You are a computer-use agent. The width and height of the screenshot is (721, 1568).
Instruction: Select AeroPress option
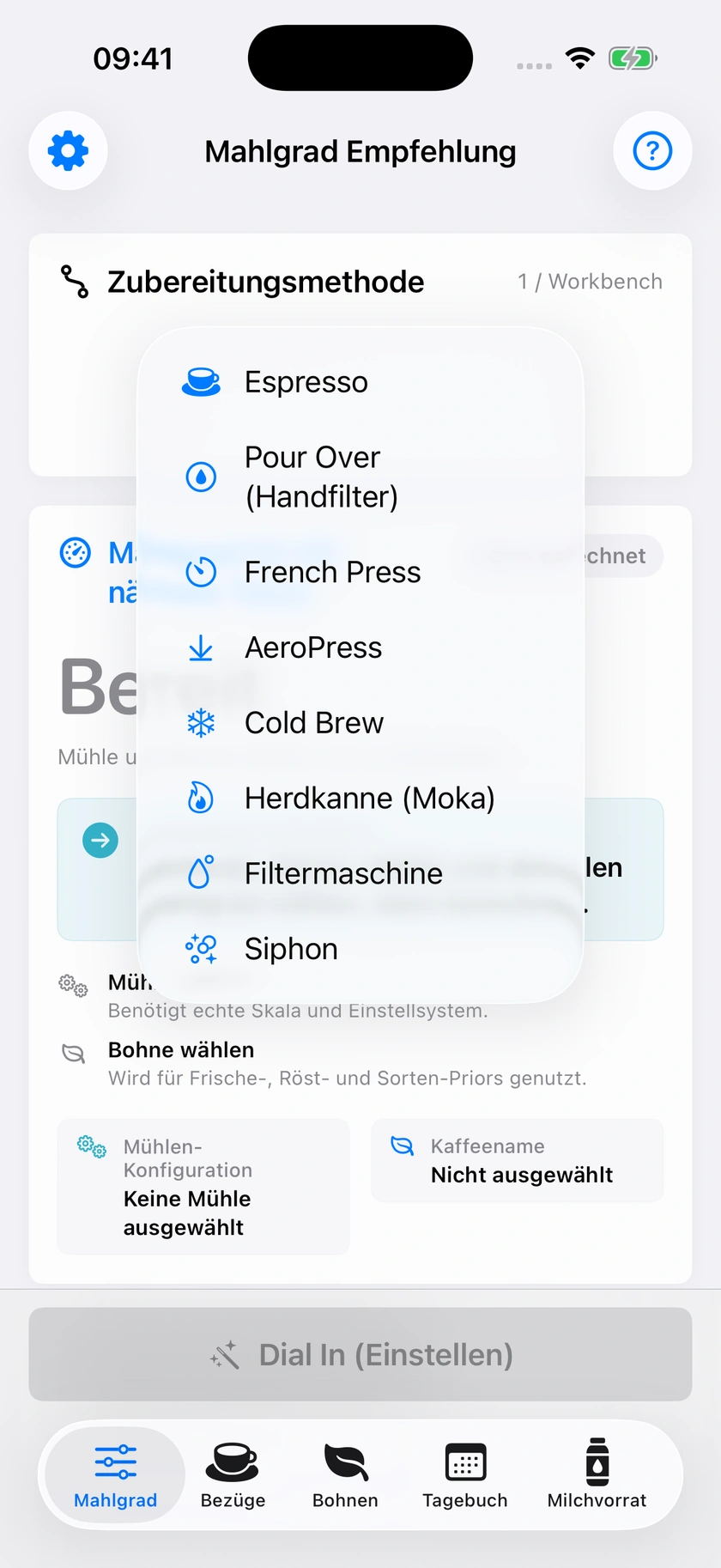[360, 647]
